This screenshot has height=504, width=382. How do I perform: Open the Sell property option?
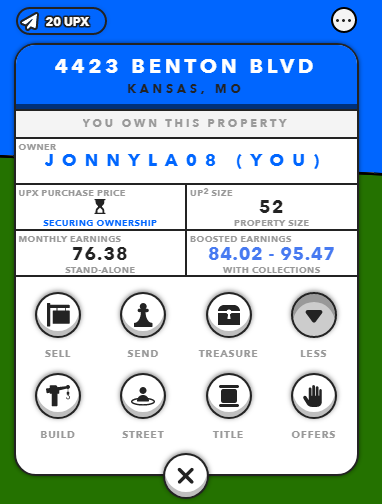coord(58,315)
